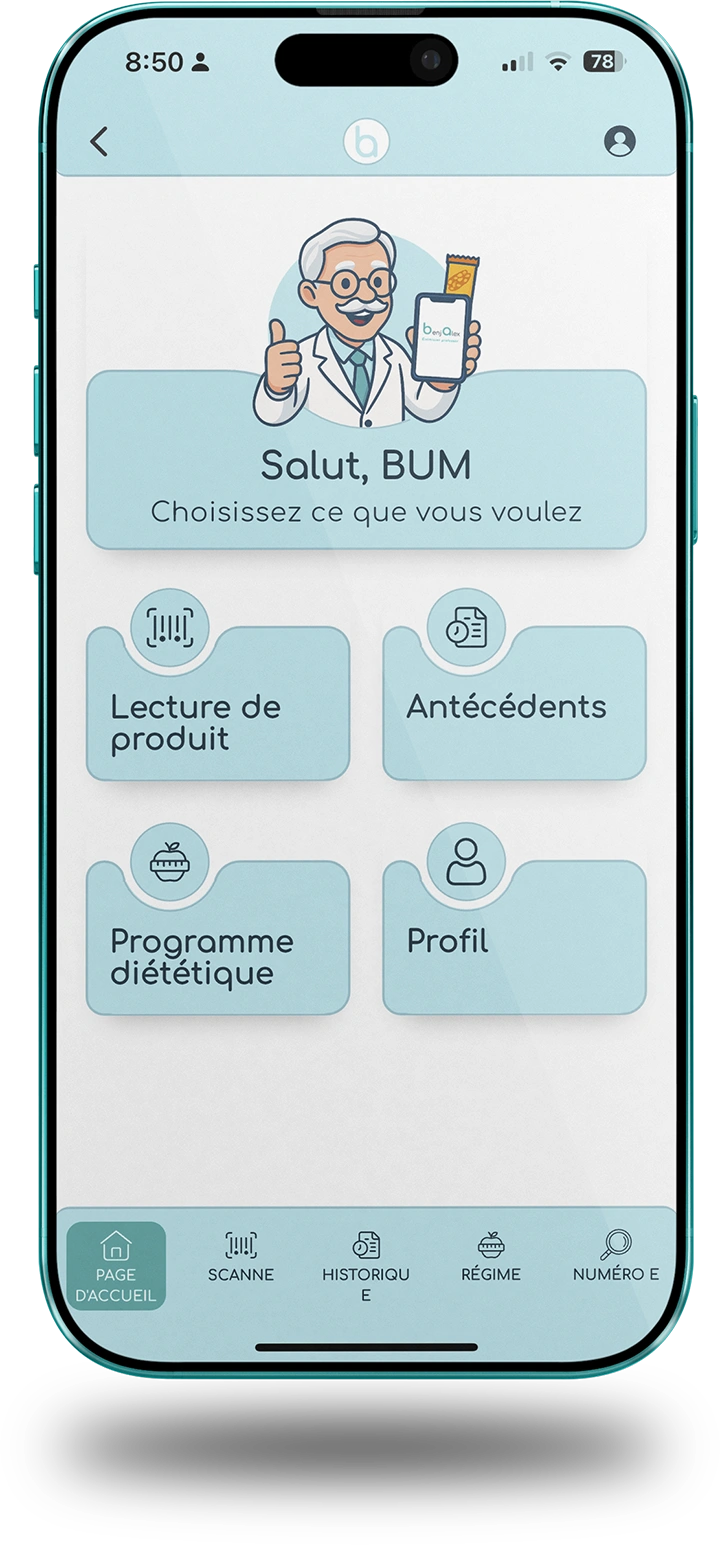Go to the Historique tab
This screenshot has width=720, height=1545.
[366, 1265]
